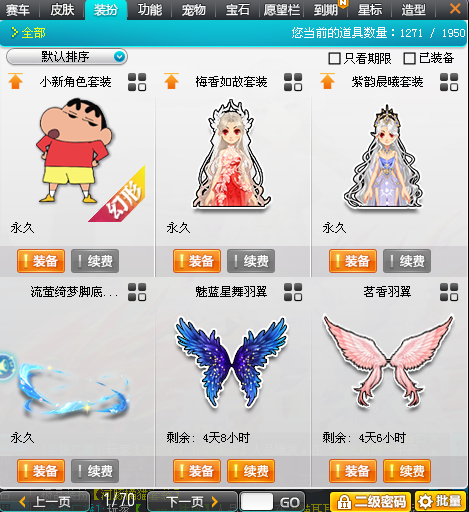Equip the 梅香如故套装

tap(197, 261)
